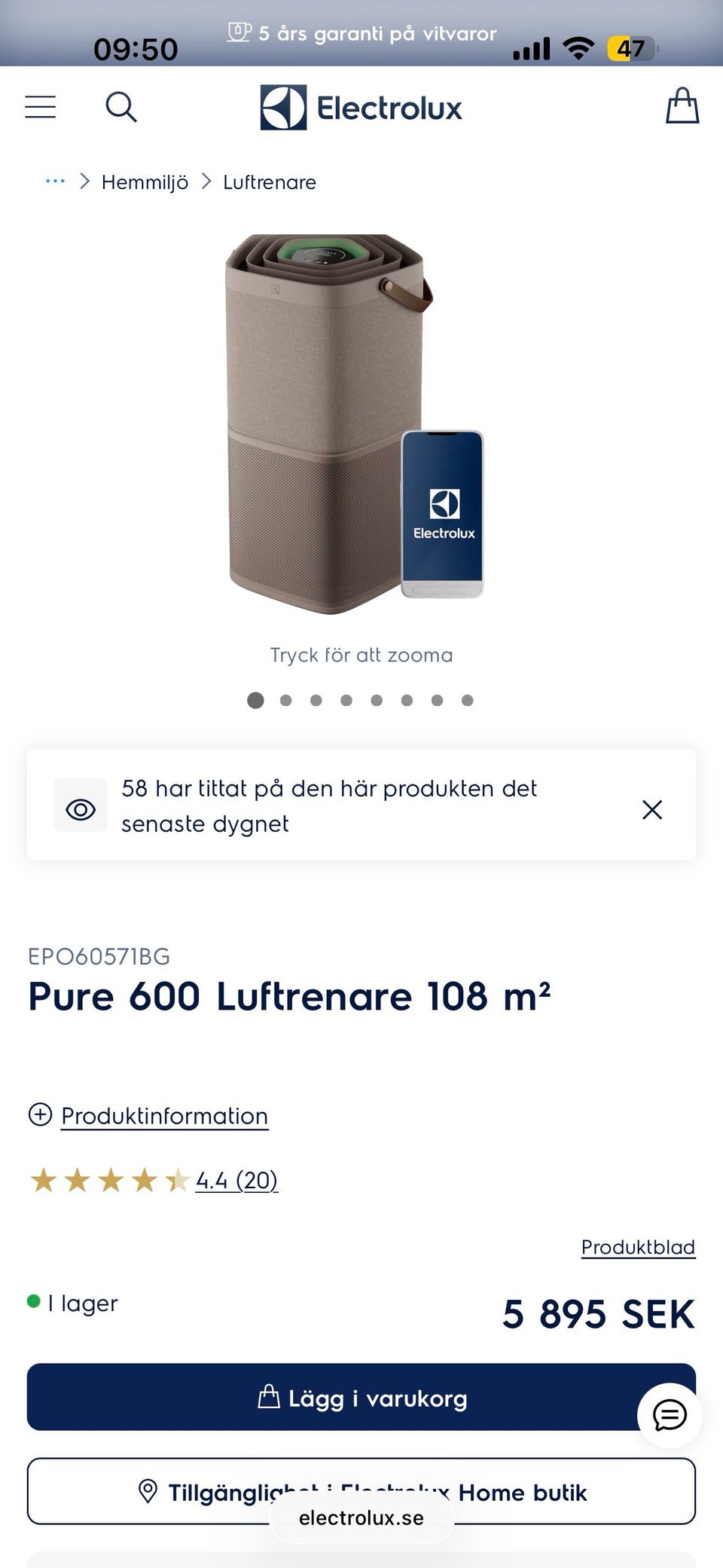The image size is (723, 1568).
Task: Open the search function
Action: [122, 106]
